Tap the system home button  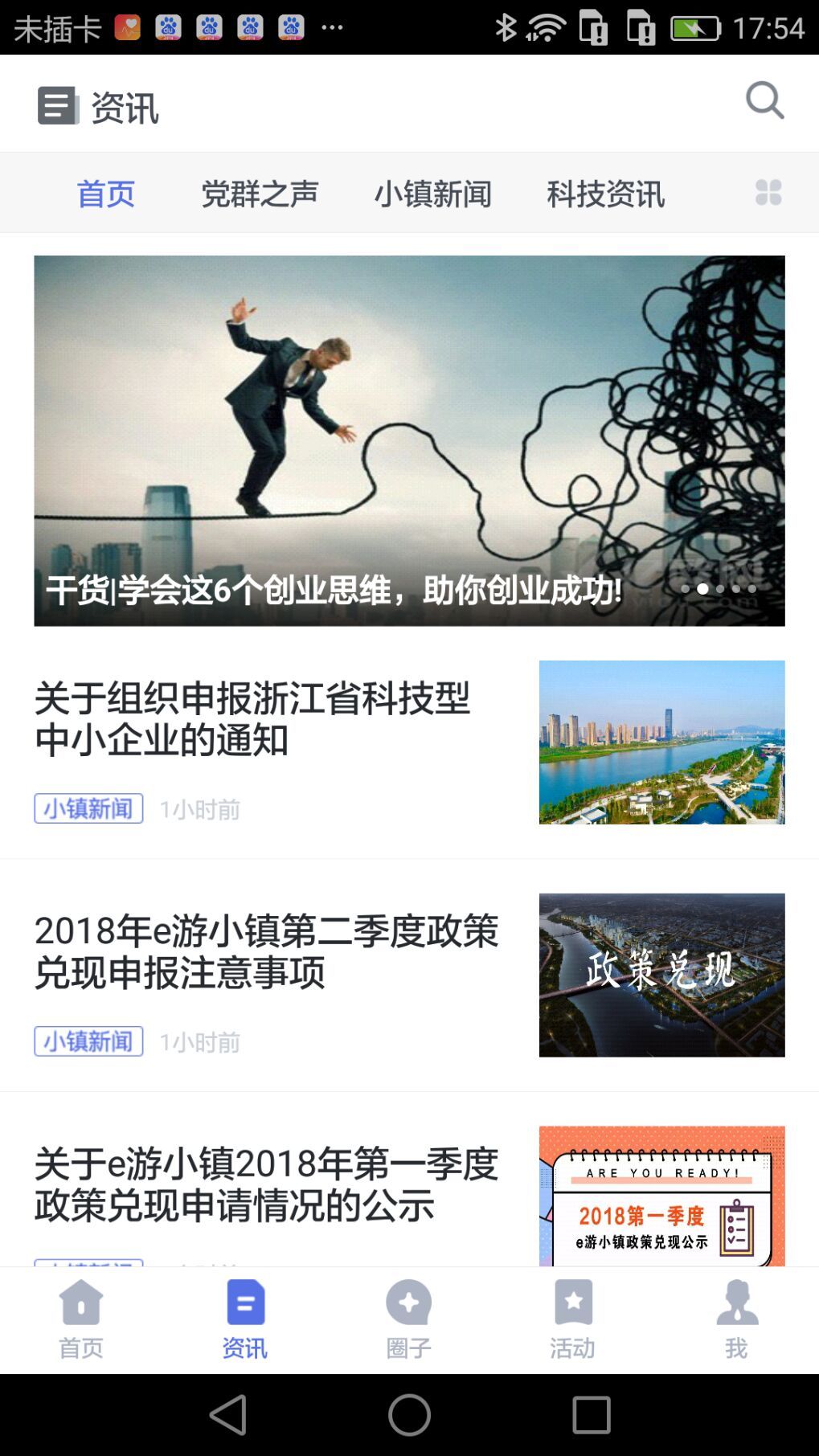(x=409, y=1414)
